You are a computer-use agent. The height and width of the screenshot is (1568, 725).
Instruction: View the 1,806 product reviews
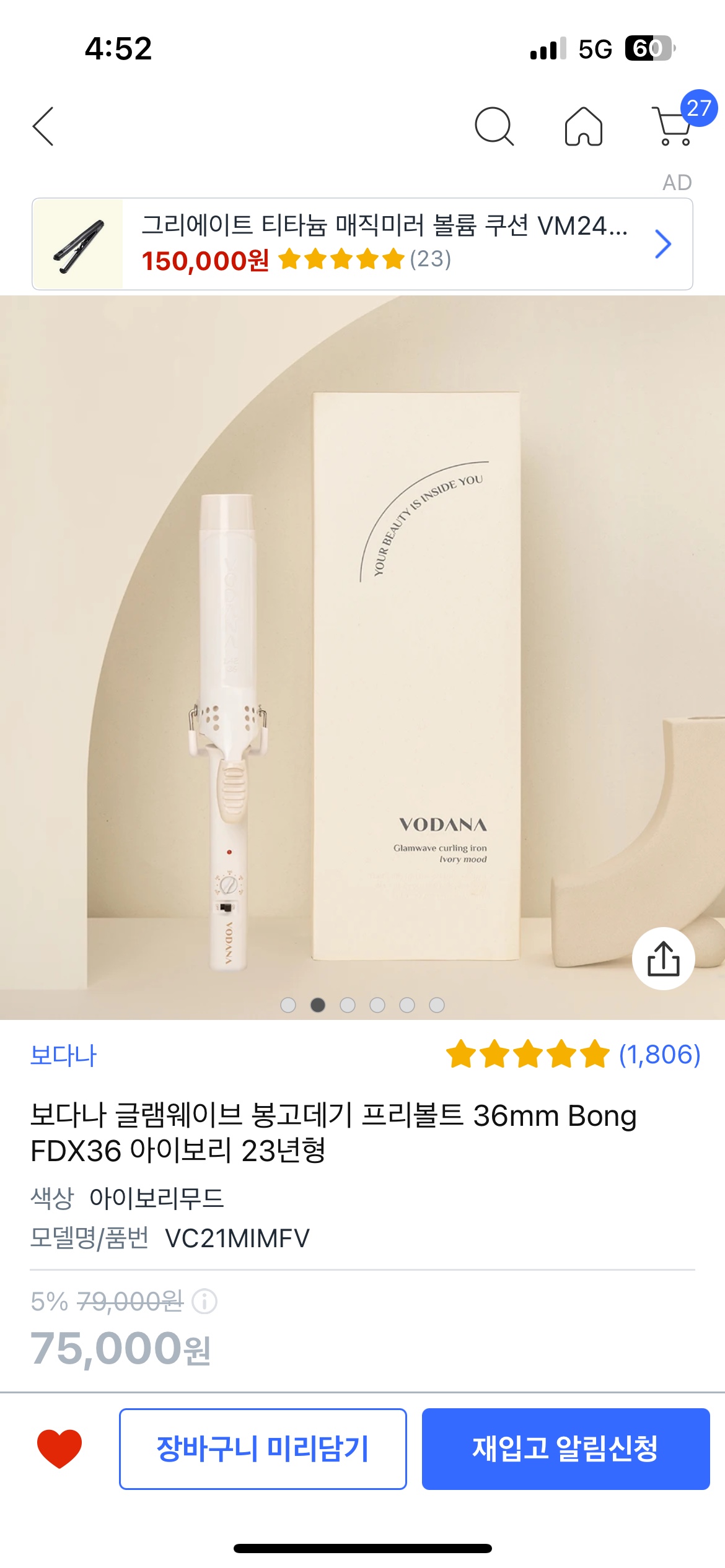(x=573, y=1055)
